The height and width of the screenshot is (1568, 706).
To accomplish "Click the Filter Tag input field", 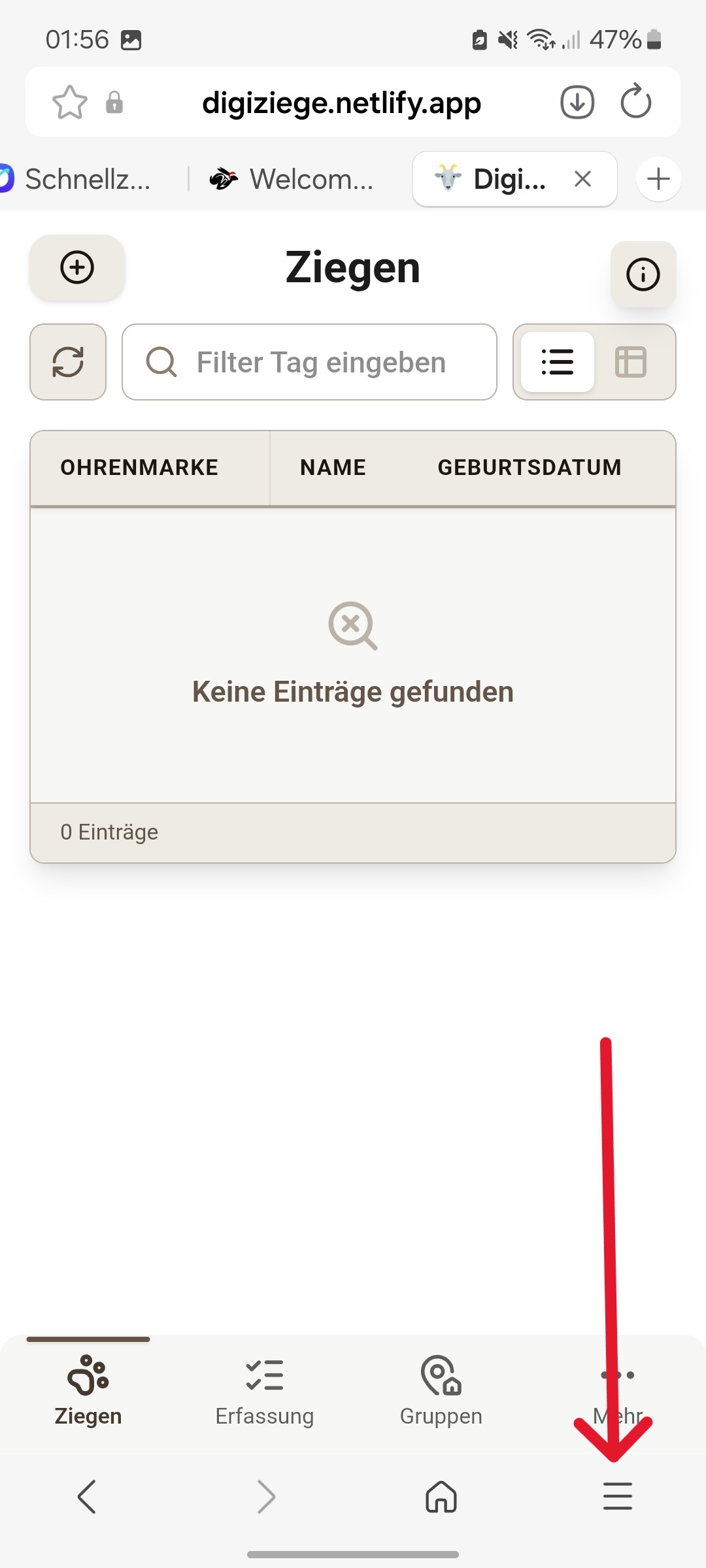I will point(309,362).
